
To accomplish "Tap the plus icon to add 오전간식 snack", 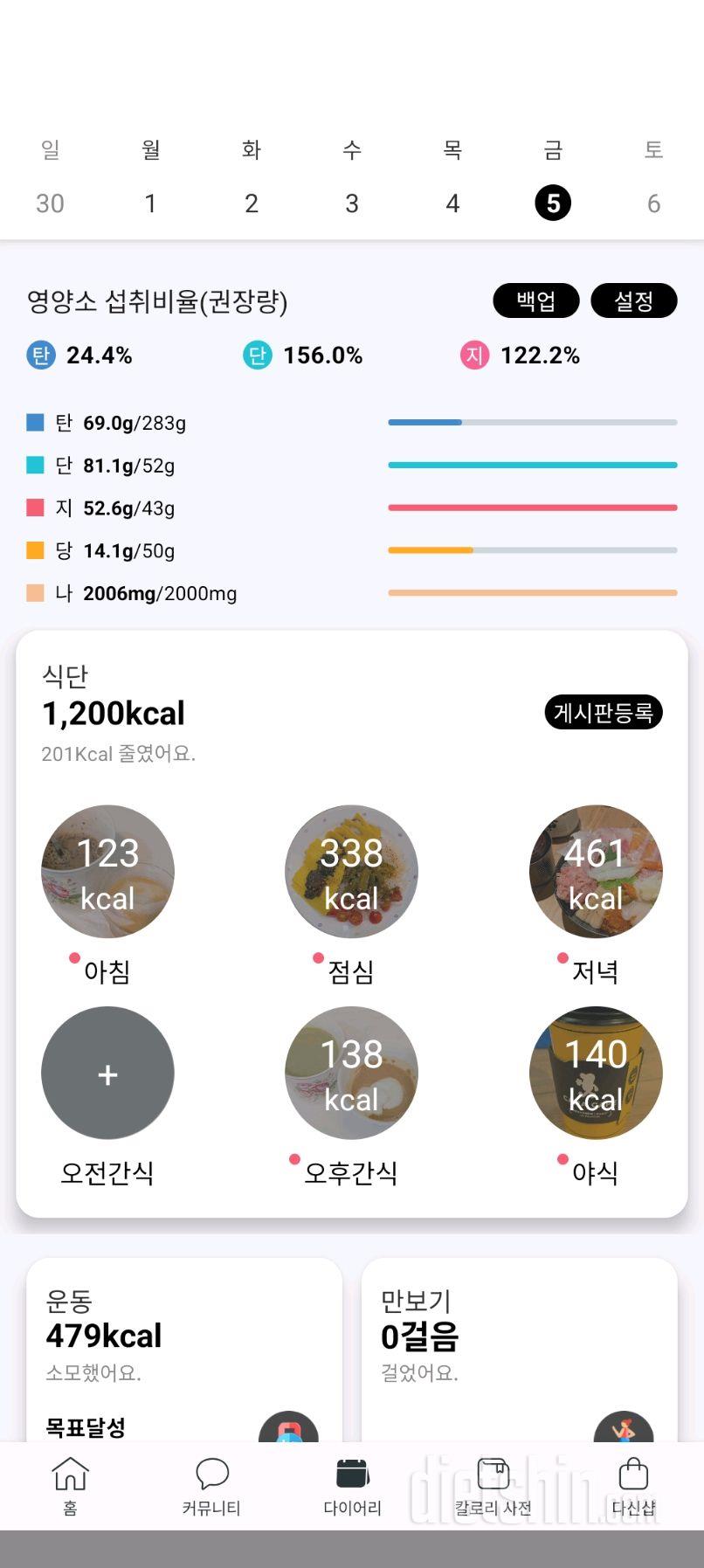I will pyautogui.click(x=107, y=1073).
